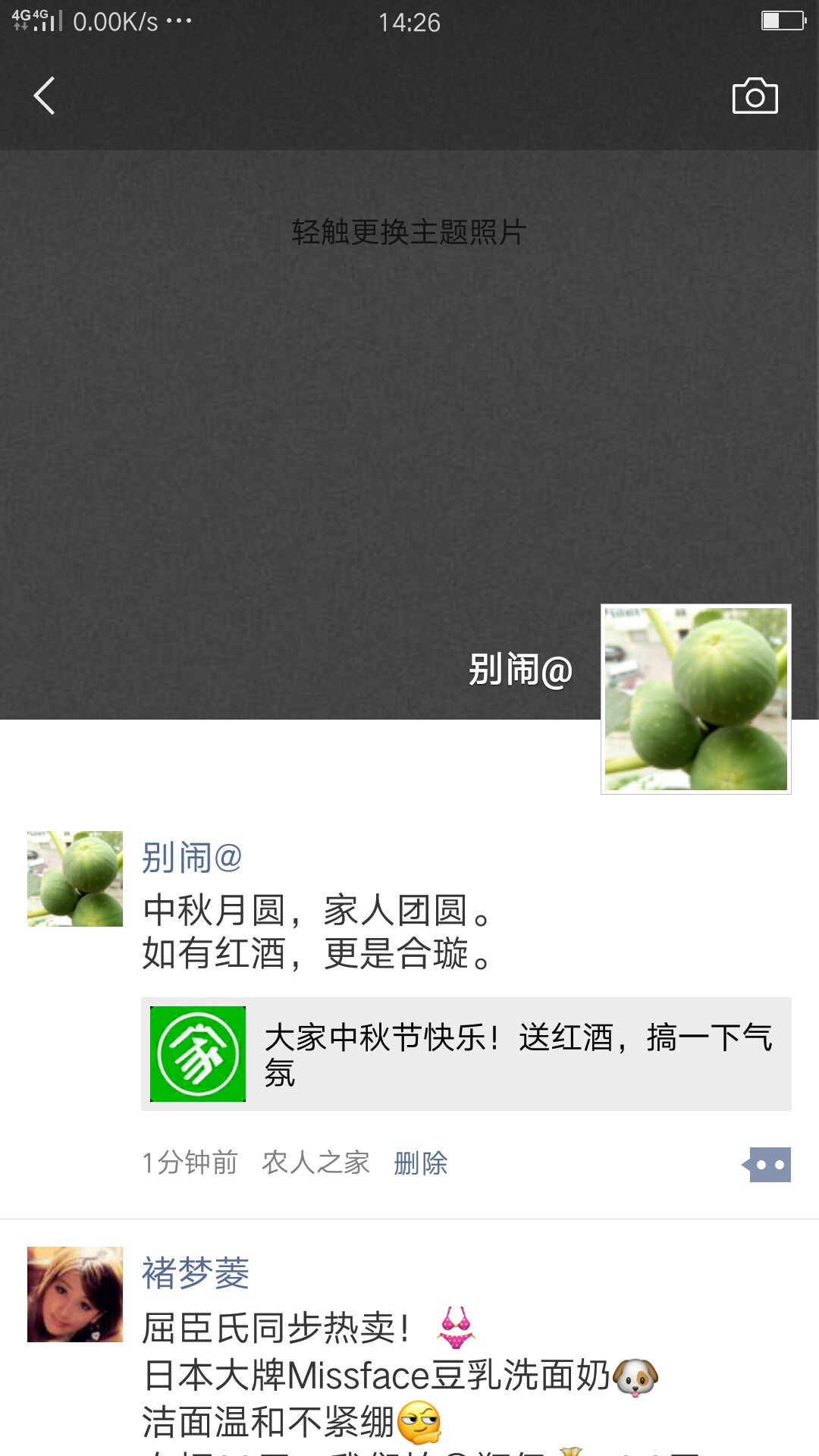Screen dimensions: 819x1456
Task: Tap the 别闹@ name link on the post
Action: coord(192,858)
